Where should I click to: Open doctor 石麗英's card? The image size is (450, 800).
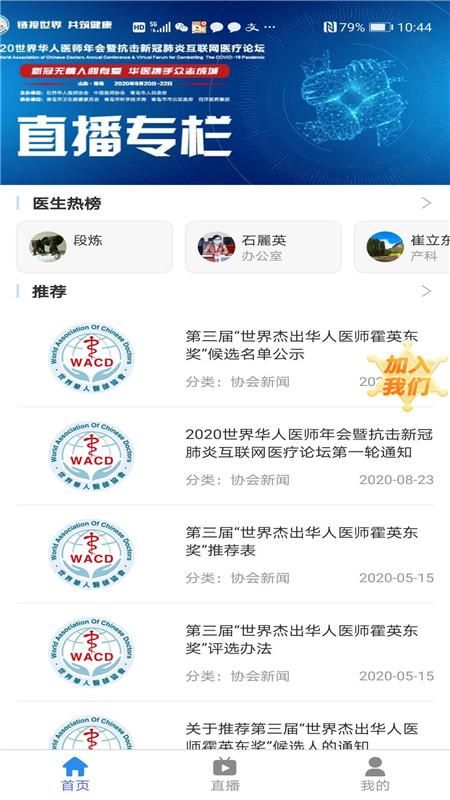pos(263,247)
